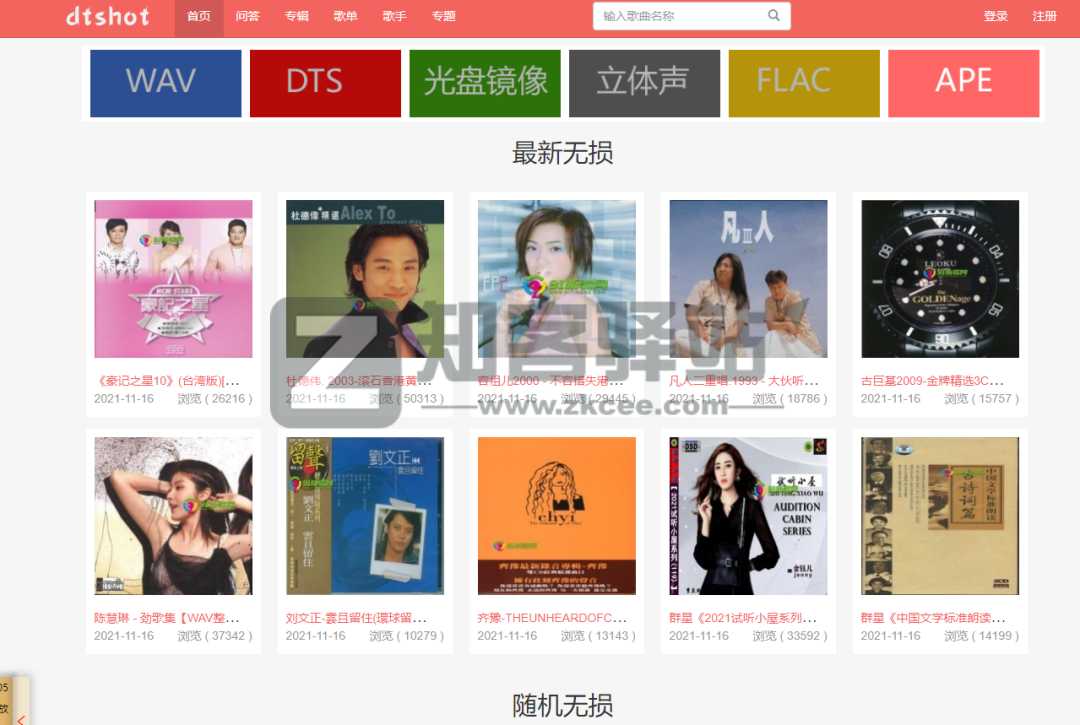Focus the song name search box
The image size is (1080, 725).
pyautogui.click(x=680, y=16)
